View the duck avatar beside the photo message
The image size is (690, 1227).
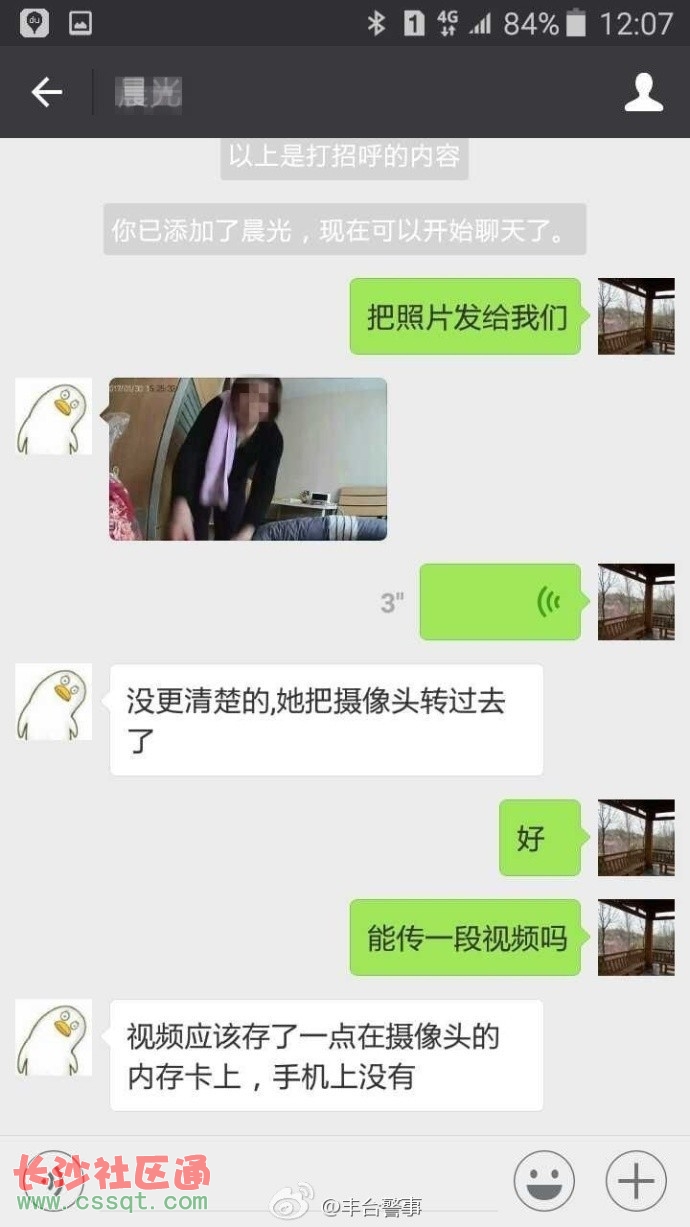pyautogui.click(x=54, y=417)
